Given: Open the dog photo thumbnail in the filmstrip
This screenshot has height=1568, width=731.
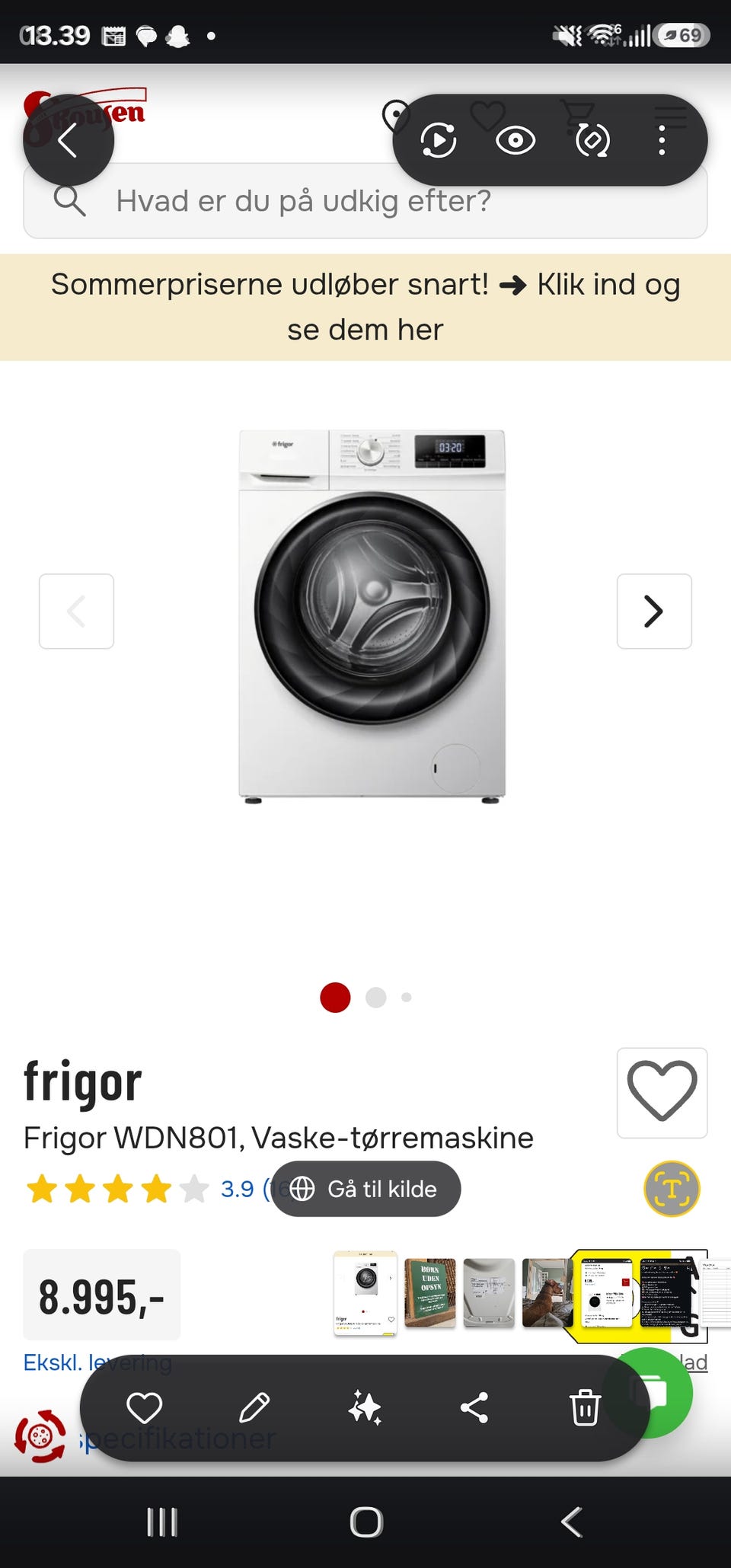Looking at the screenshot, I should (x=547, y=1292).
